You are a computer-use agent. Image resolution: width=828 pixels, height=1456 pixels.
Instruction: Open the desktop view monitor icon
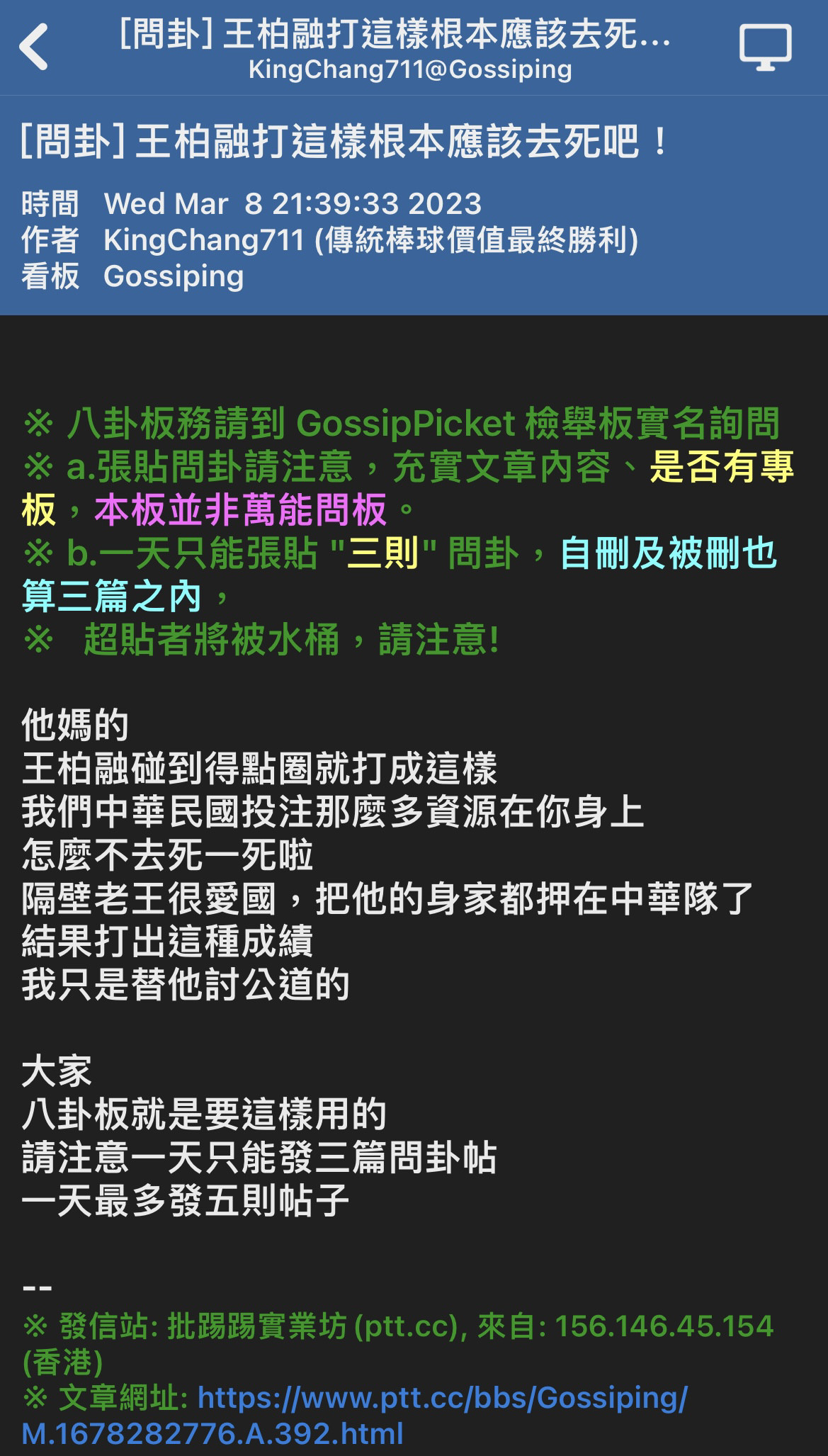[765, 47]
